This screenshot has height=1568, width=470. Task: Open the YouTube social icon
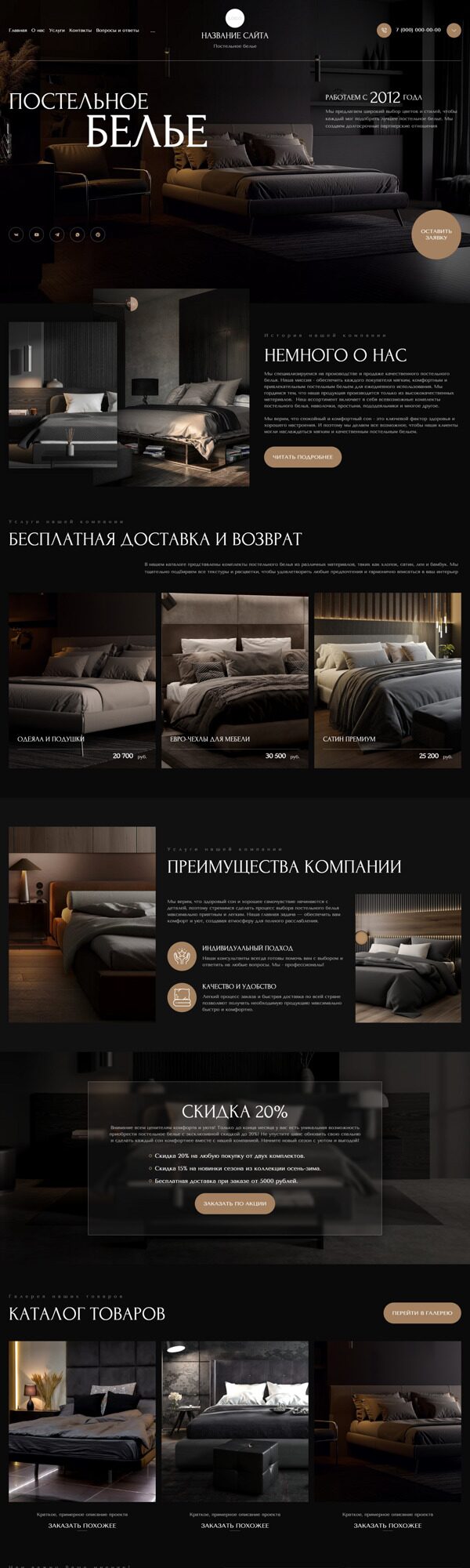pos(36,234)
